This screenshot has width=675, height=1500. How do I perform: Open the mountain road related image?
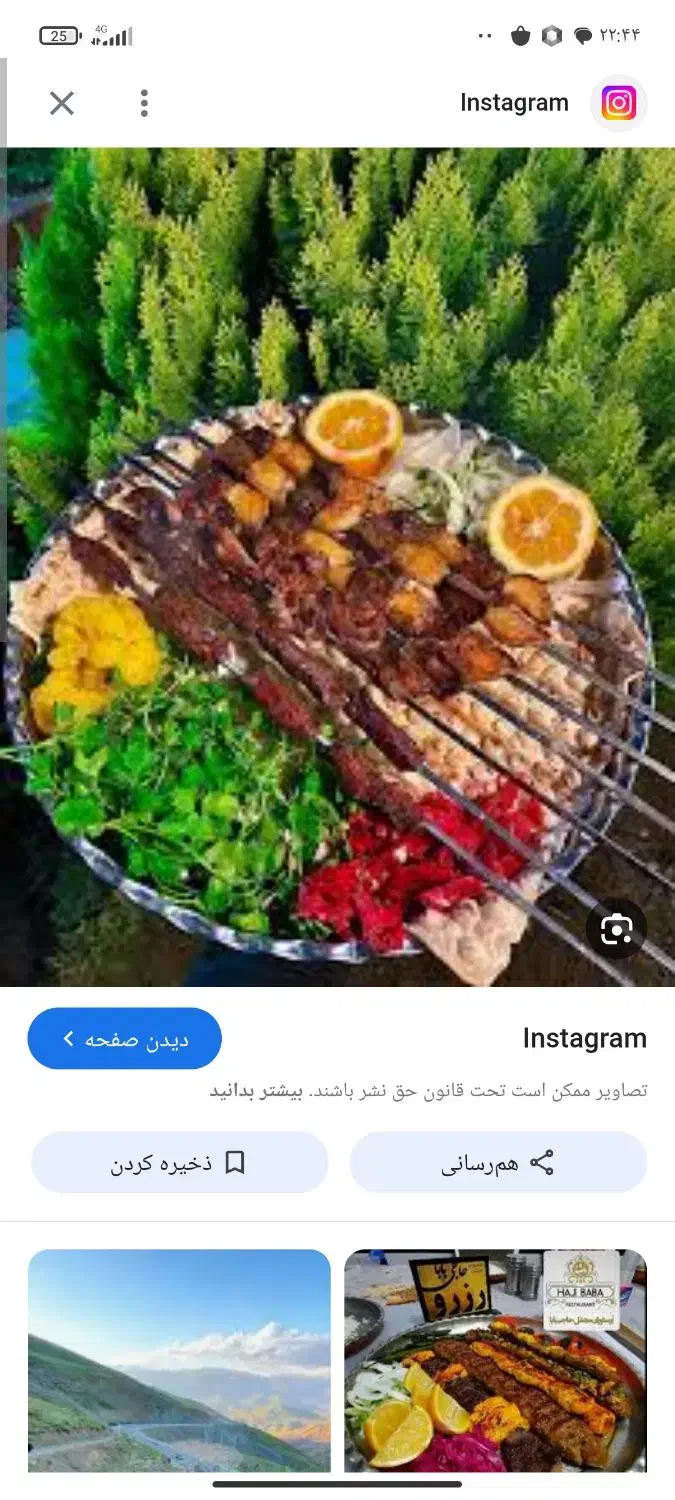[x=179, y=1360]
